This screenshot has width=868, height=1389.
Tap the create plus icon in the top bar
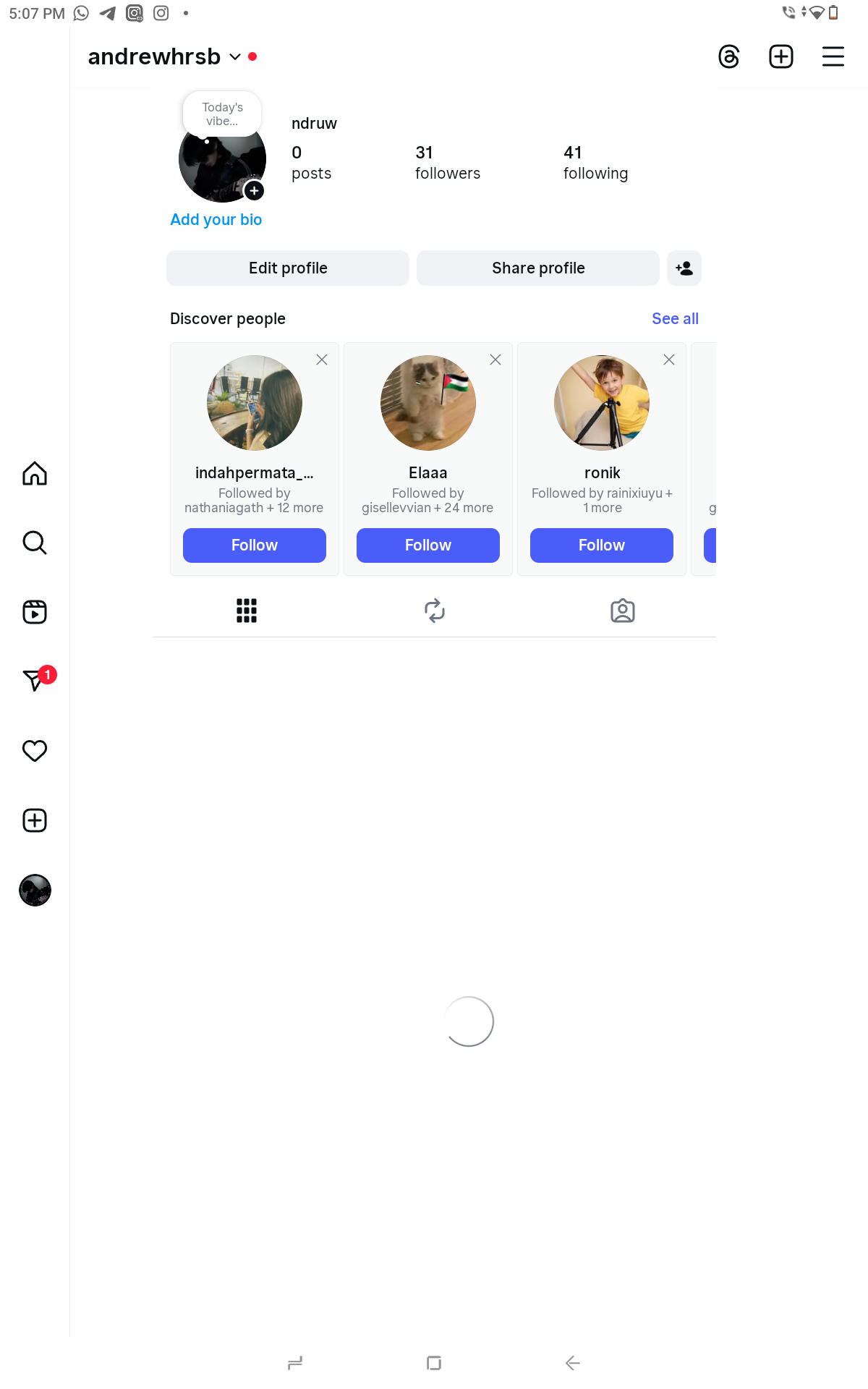click(780, 56)
